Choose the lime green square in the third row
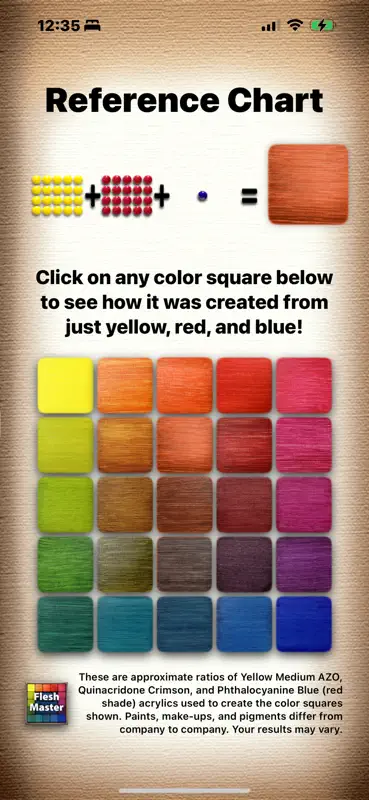The width and height of the screenshot is (369, 800). coord(65,505)
